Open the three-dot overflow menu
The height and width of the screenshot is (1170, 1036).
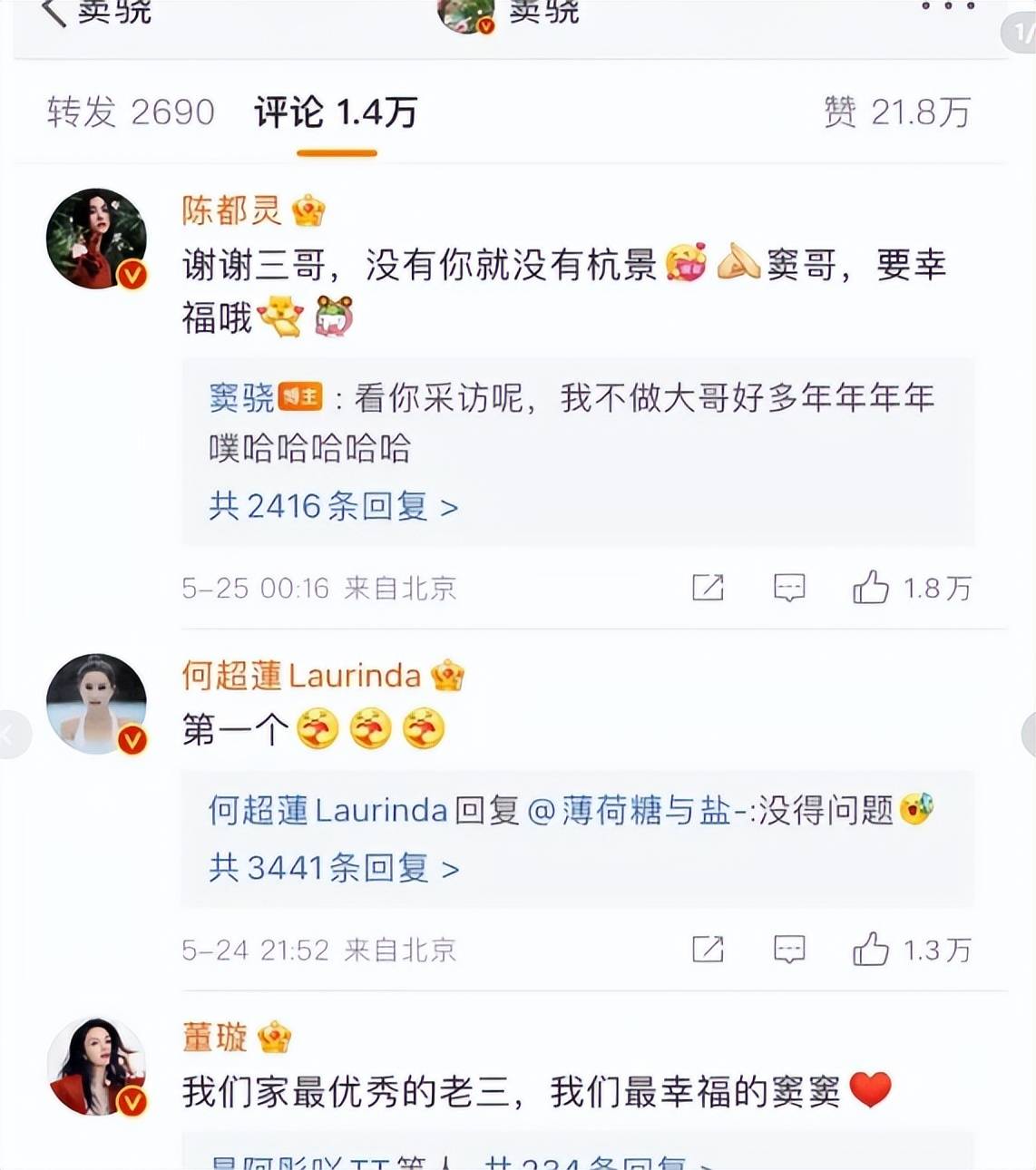point(948,7)
